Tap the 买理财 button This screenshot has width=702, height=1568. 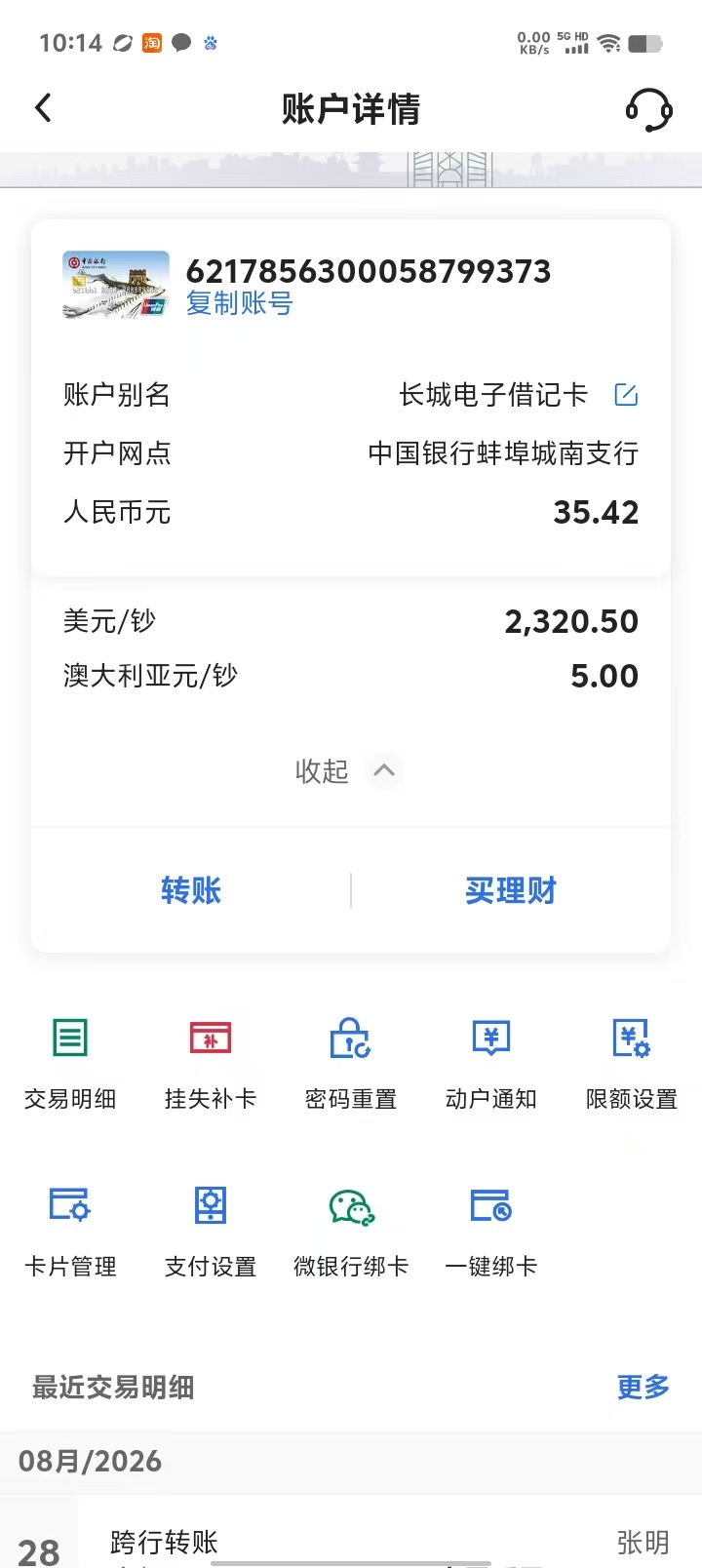tap(510, 890)
